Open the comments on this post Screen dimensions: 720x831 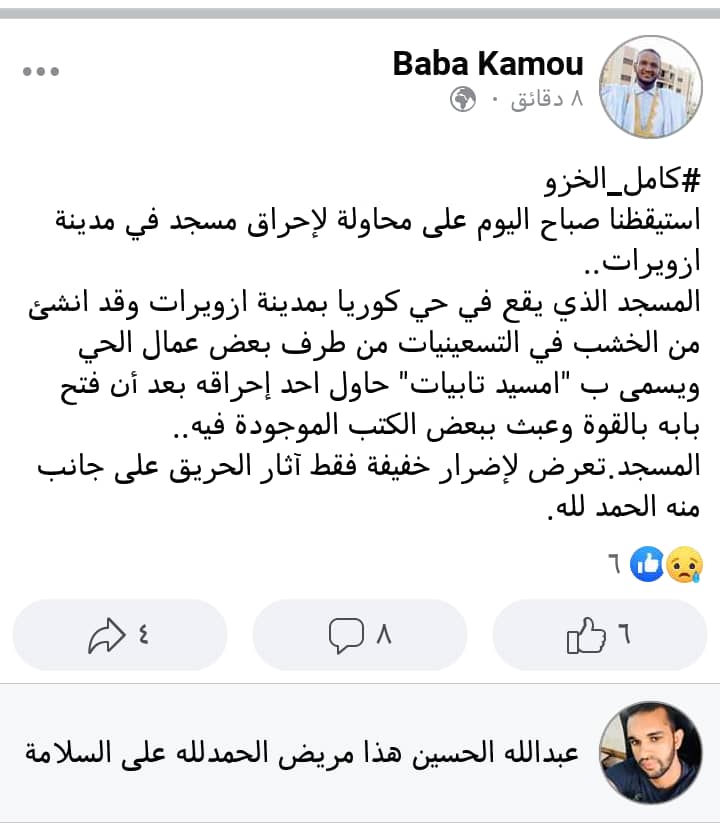pos(359,635)
